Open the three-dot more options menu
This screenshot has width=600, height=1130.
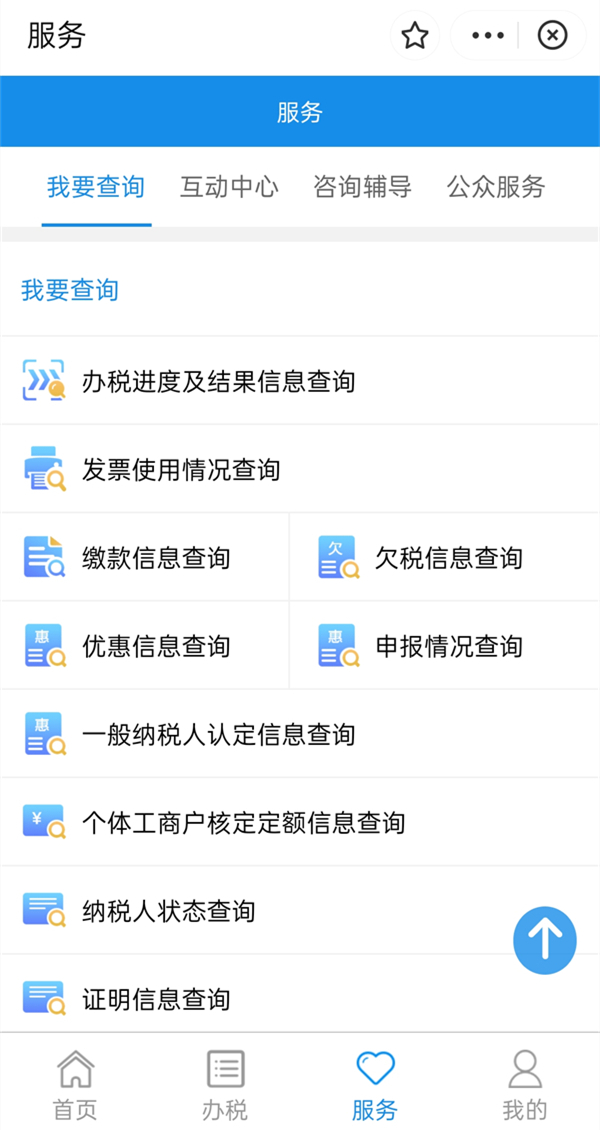[488, 37]
